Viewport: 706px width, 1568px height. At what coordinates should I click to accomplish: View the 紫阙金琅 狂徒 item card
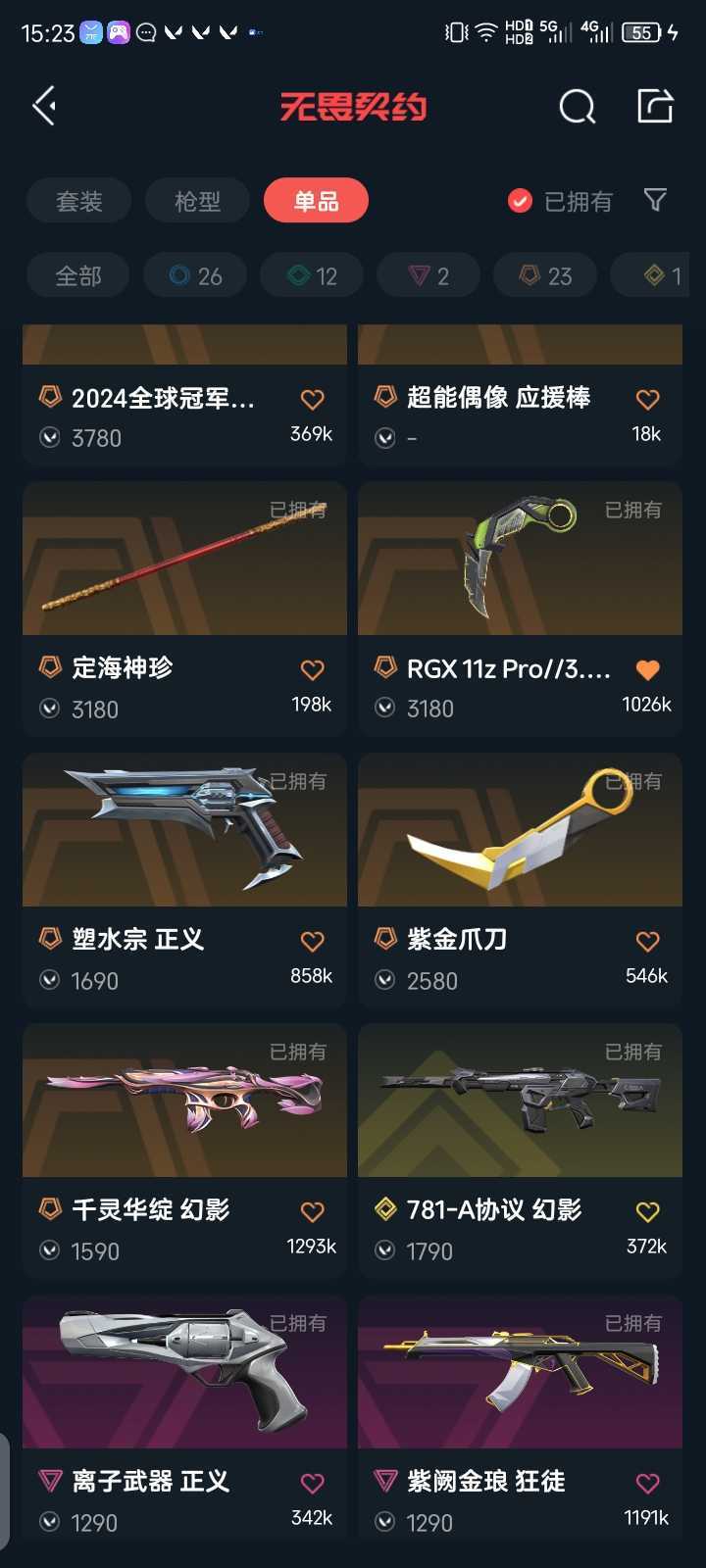click(520, 1422)
